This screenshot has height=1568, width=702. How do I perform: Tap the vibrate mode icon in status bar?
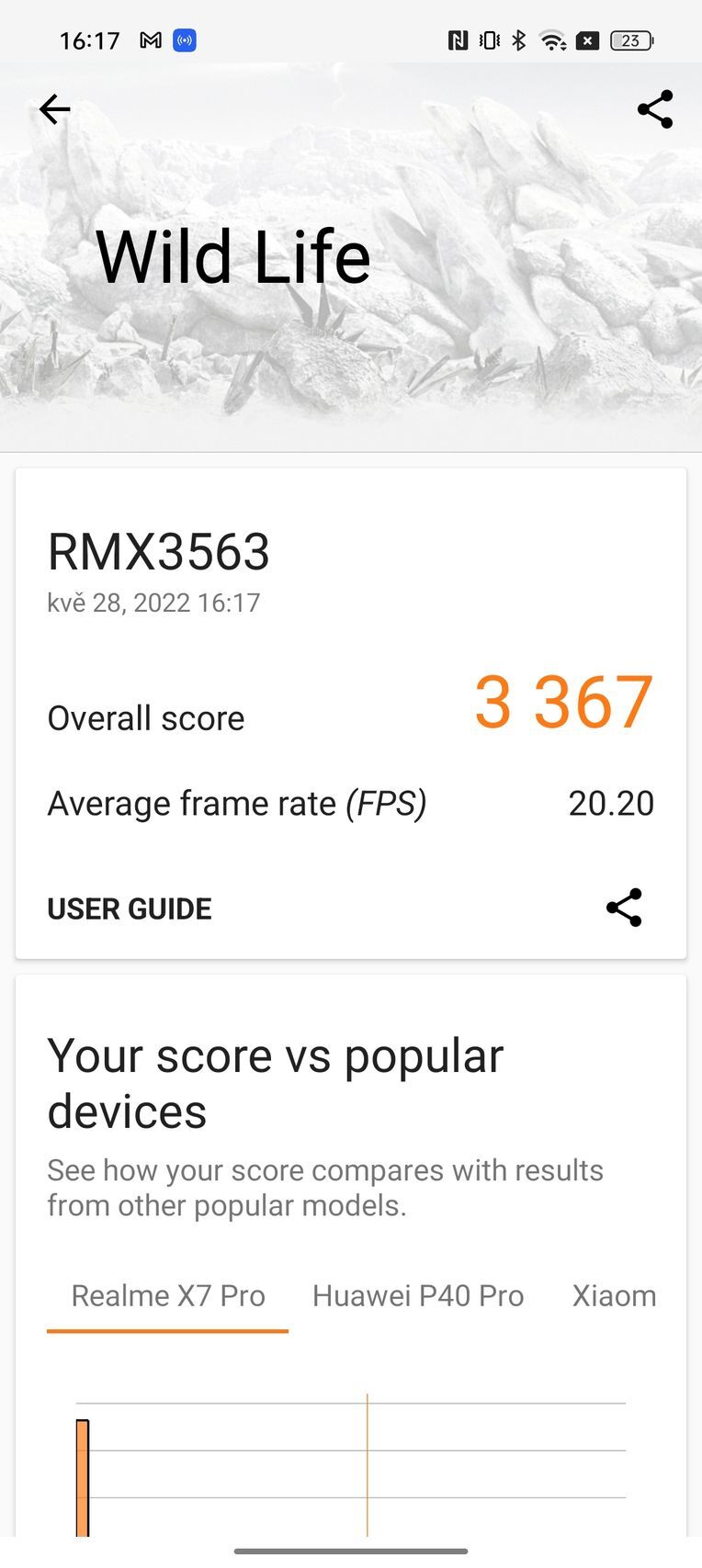pos(487,39)
